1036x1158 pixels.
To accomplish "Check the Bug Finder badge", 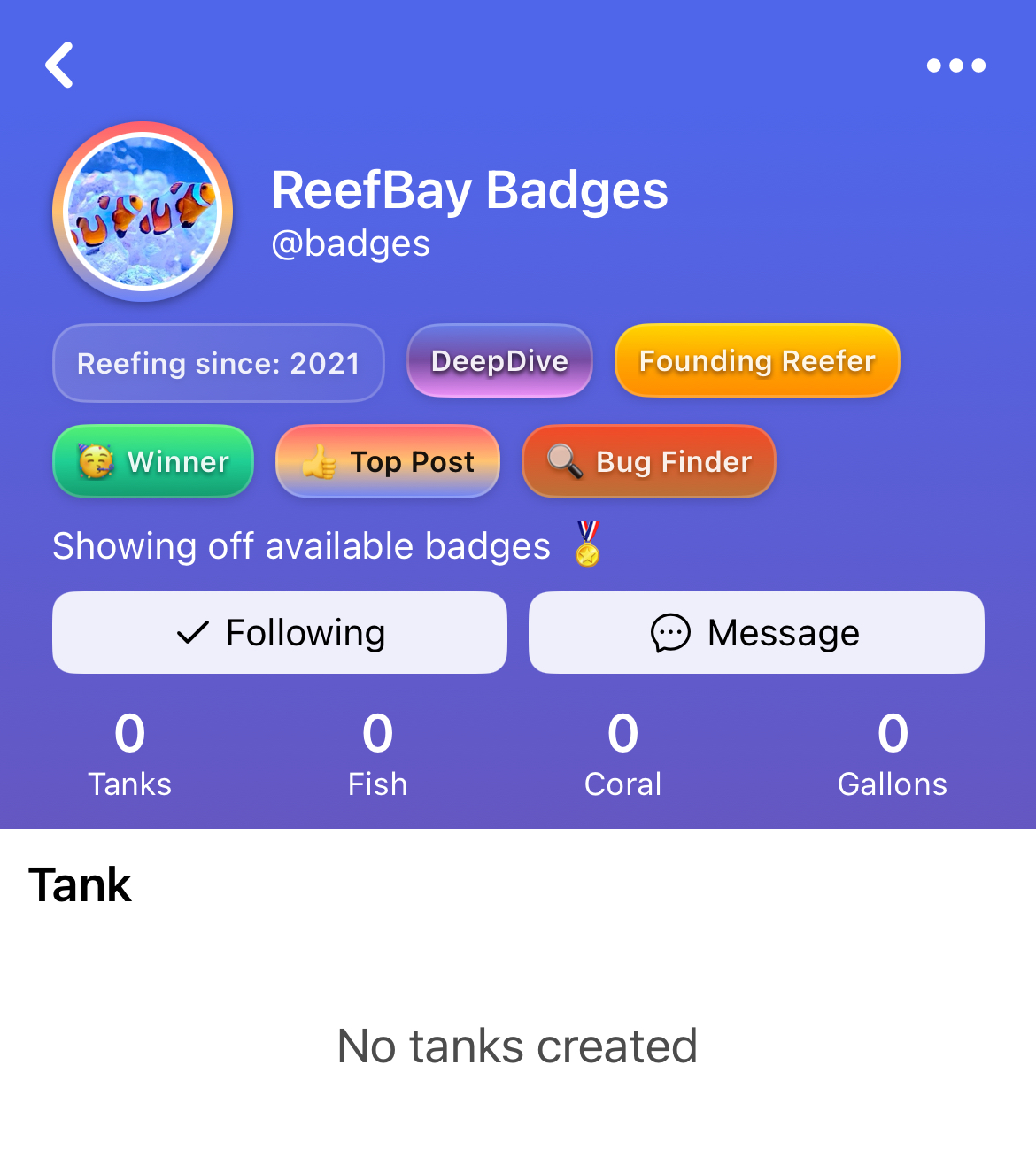I will 649,461.
